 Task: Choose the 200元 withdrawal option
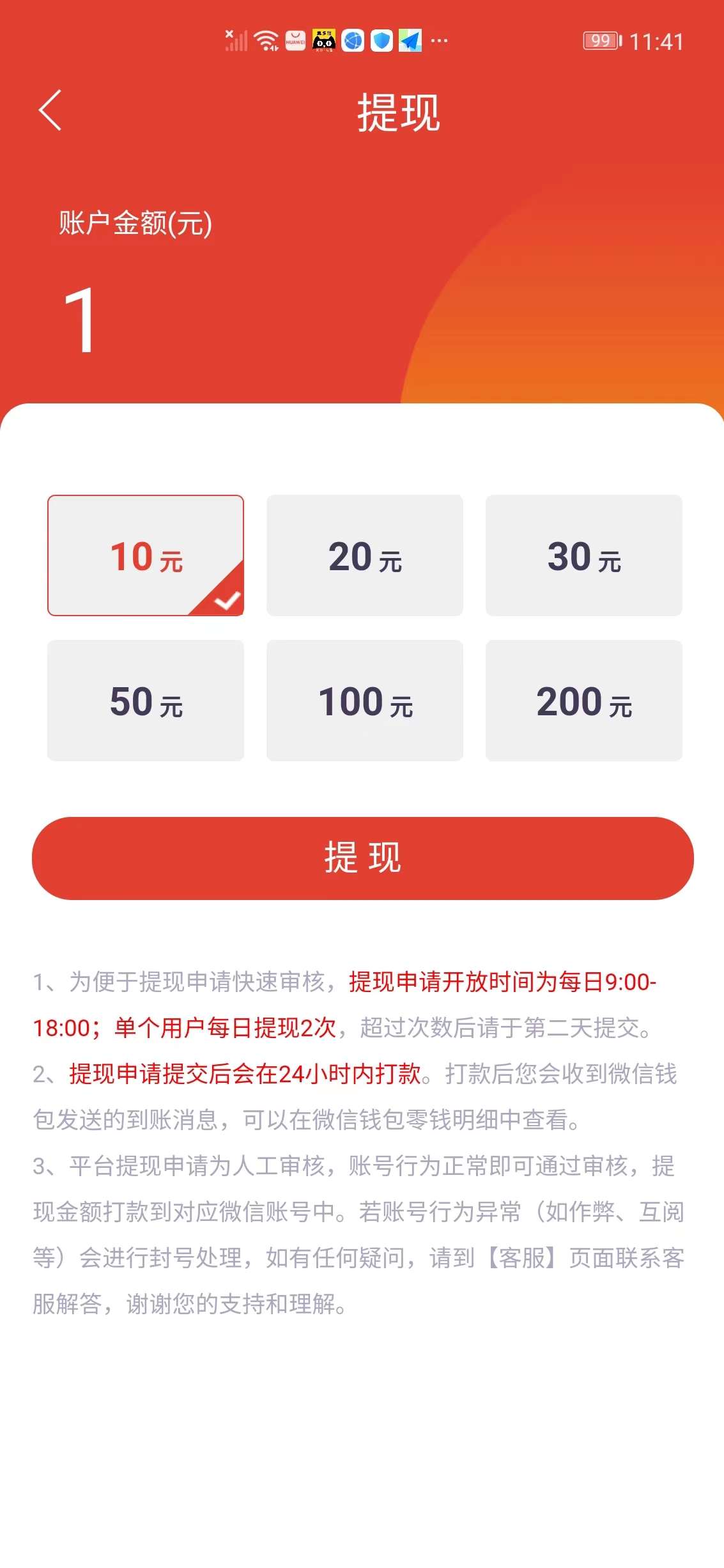pos(584,701)
